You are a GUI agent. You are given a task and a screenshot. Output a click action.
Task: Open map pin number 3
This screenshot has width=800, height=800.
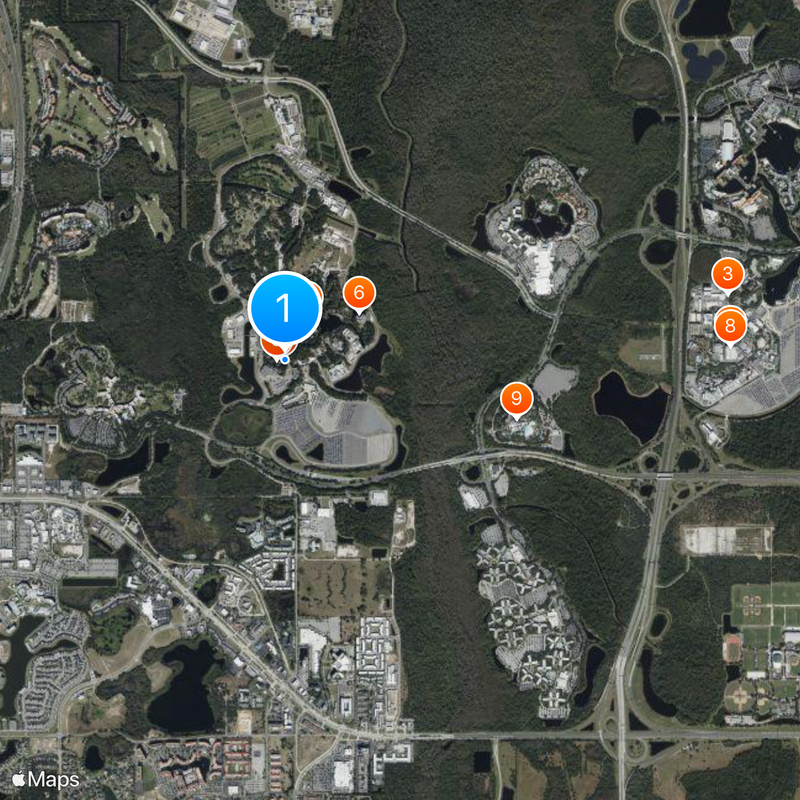point(728,273)
